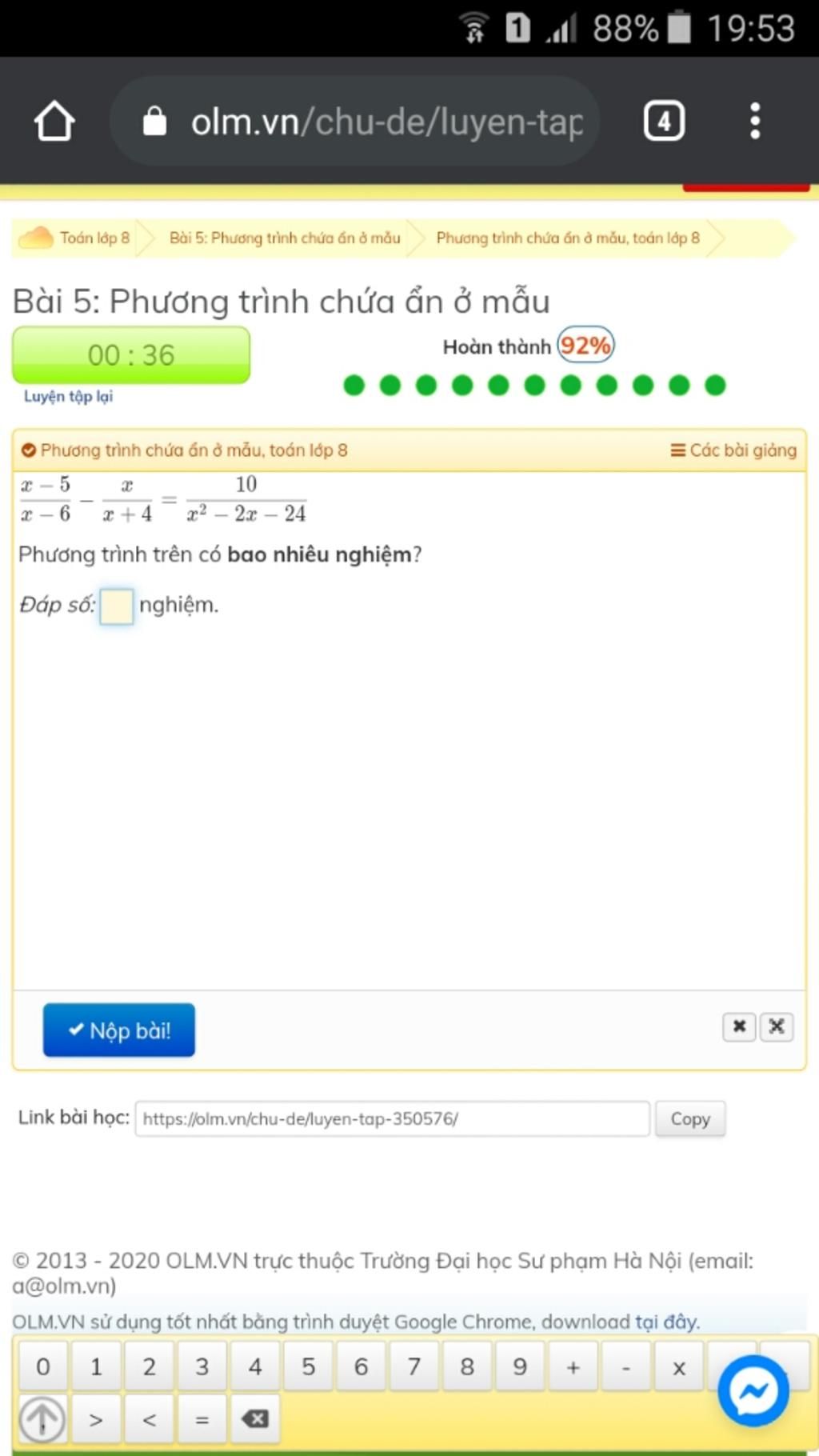Open Các bài giảng lesson list
Screen dimensions: 819x1456
(733, 450)
